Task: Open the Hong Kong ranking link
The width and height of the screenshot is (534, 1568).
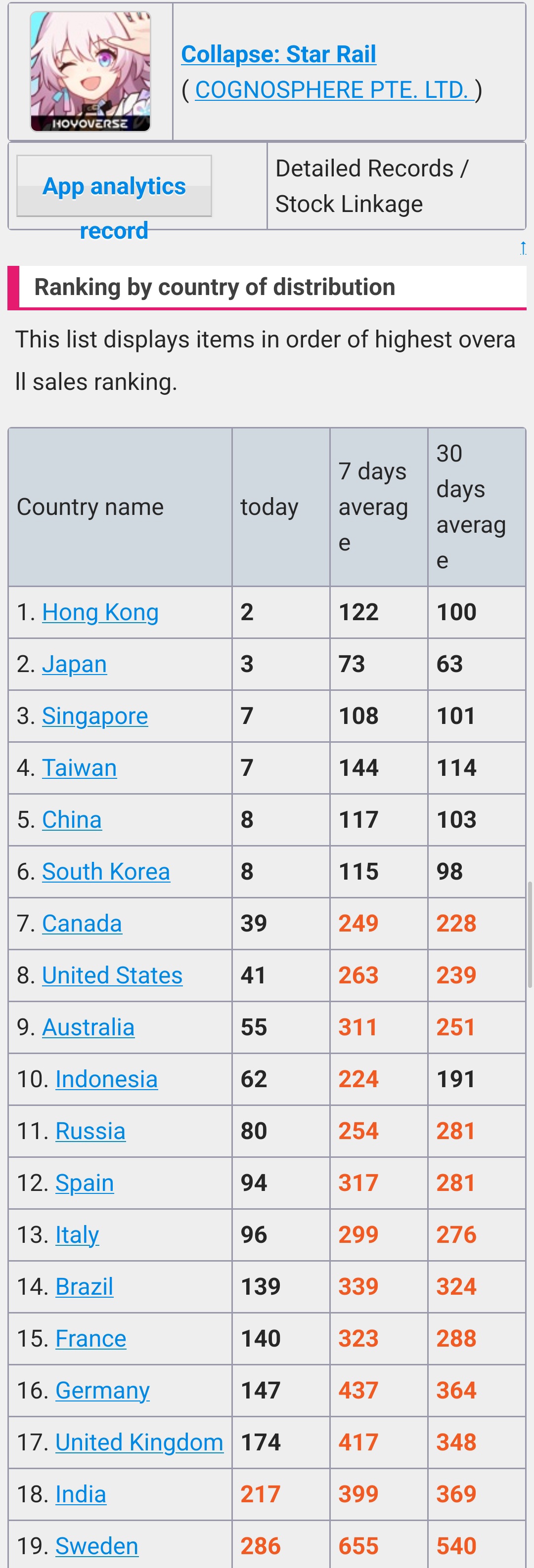Action: [100, 612]
